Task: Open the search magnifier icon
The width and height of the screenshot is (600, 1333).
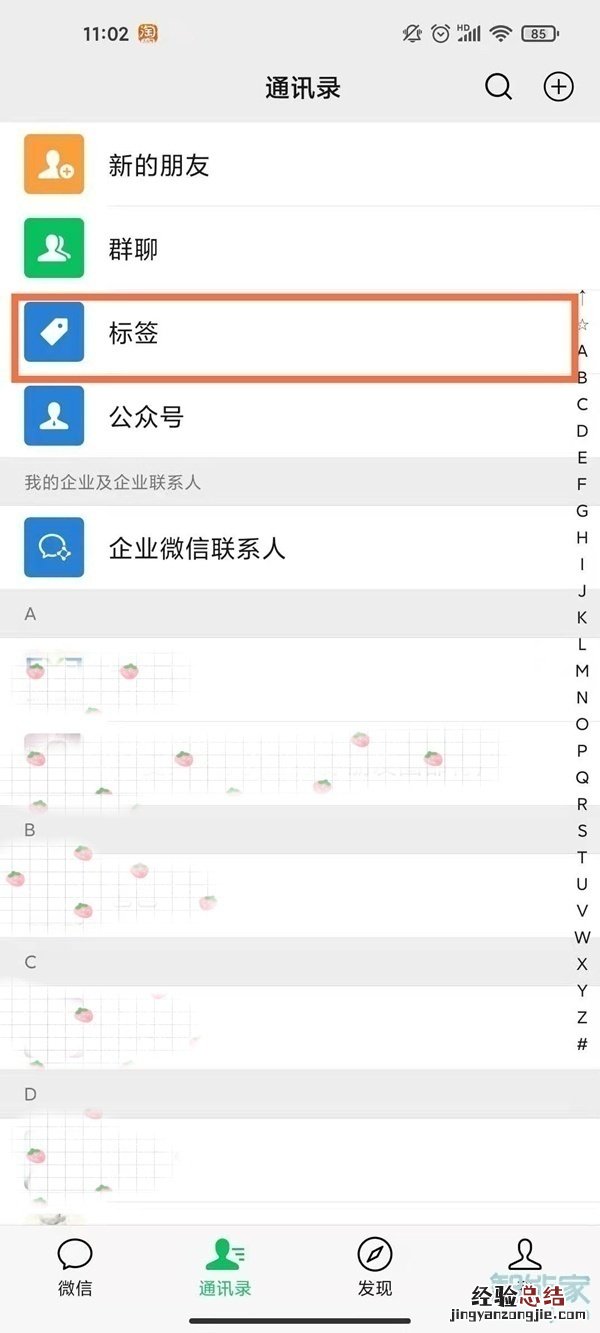Action: [498, 87]
